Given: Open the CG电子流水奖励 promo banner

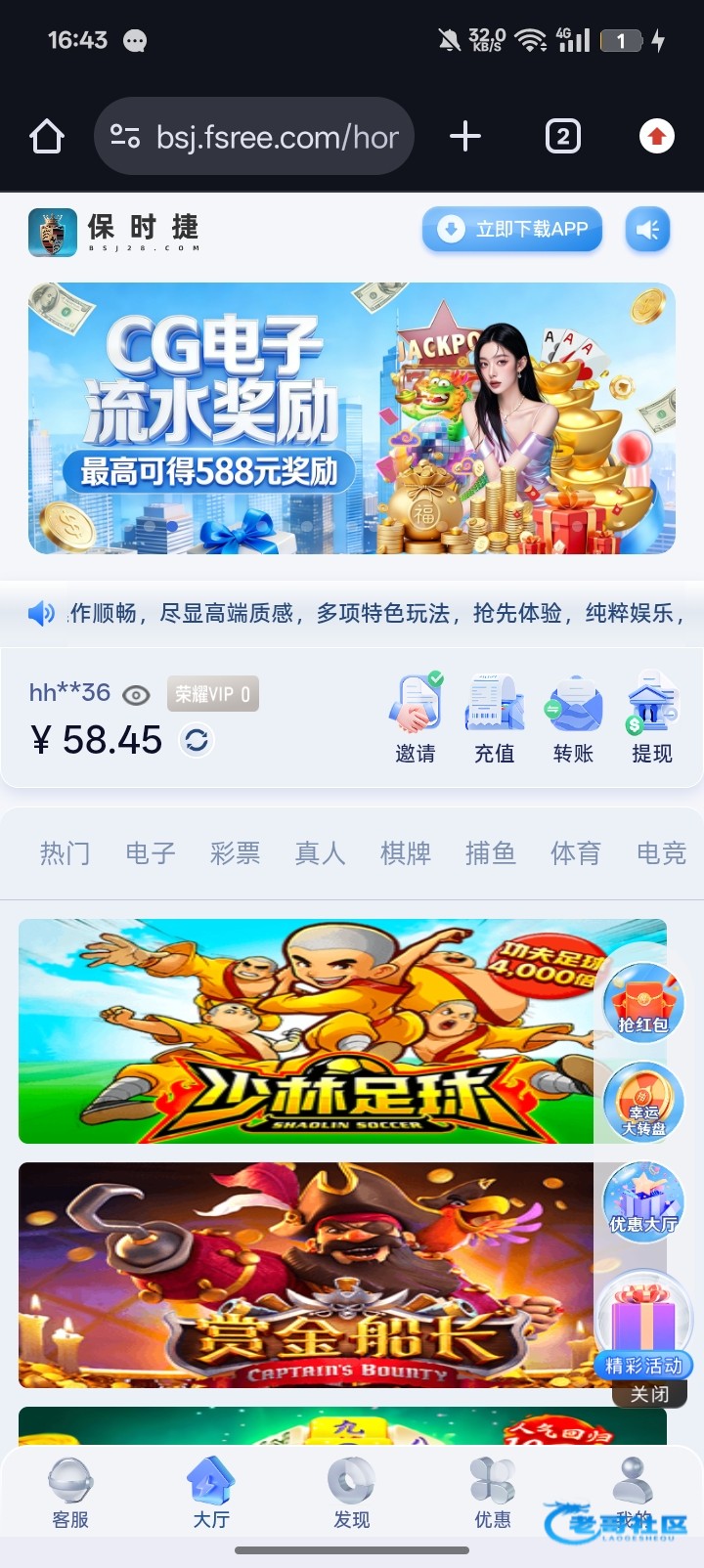Looking at the screenshot, I should point(352,418).
